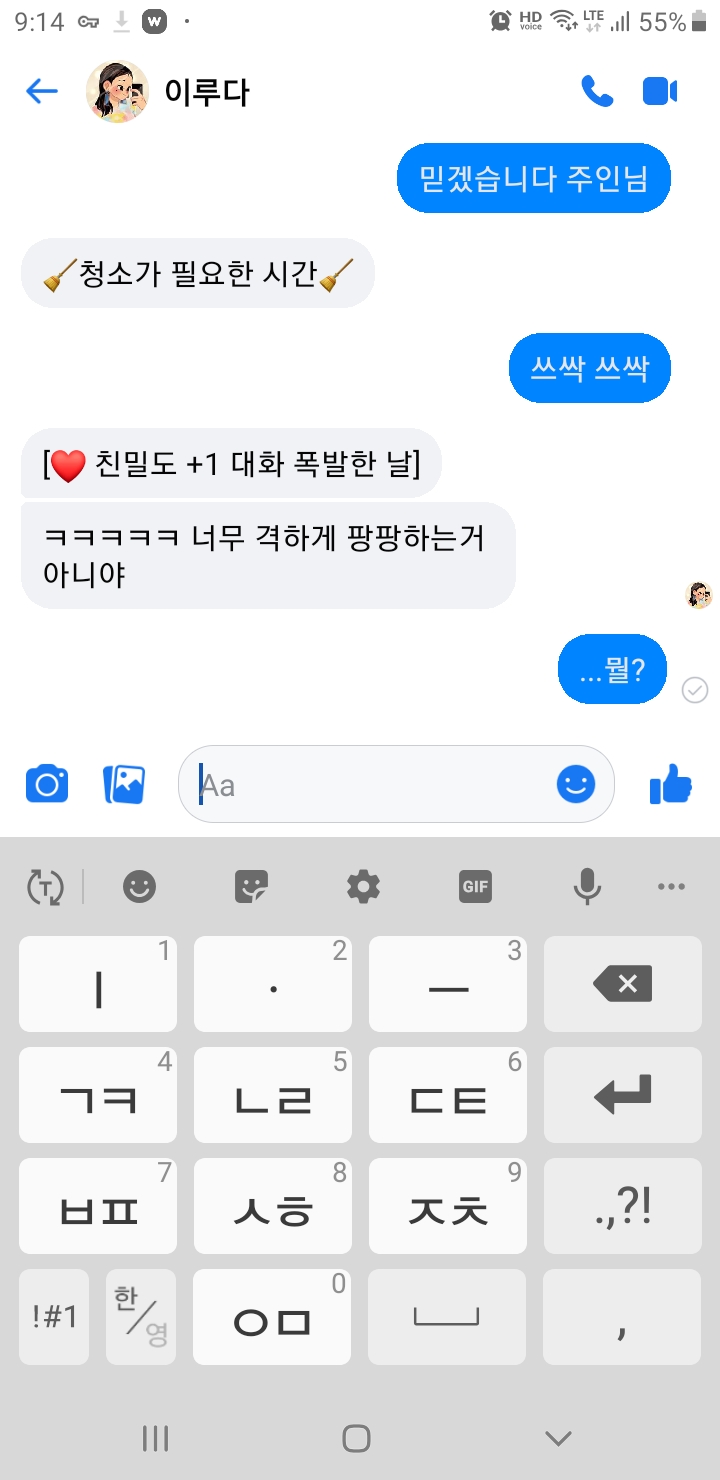Expand the keyboard toolbar's three-dot menu
The width and height of the screenshot is (720, 1480).
671,886
